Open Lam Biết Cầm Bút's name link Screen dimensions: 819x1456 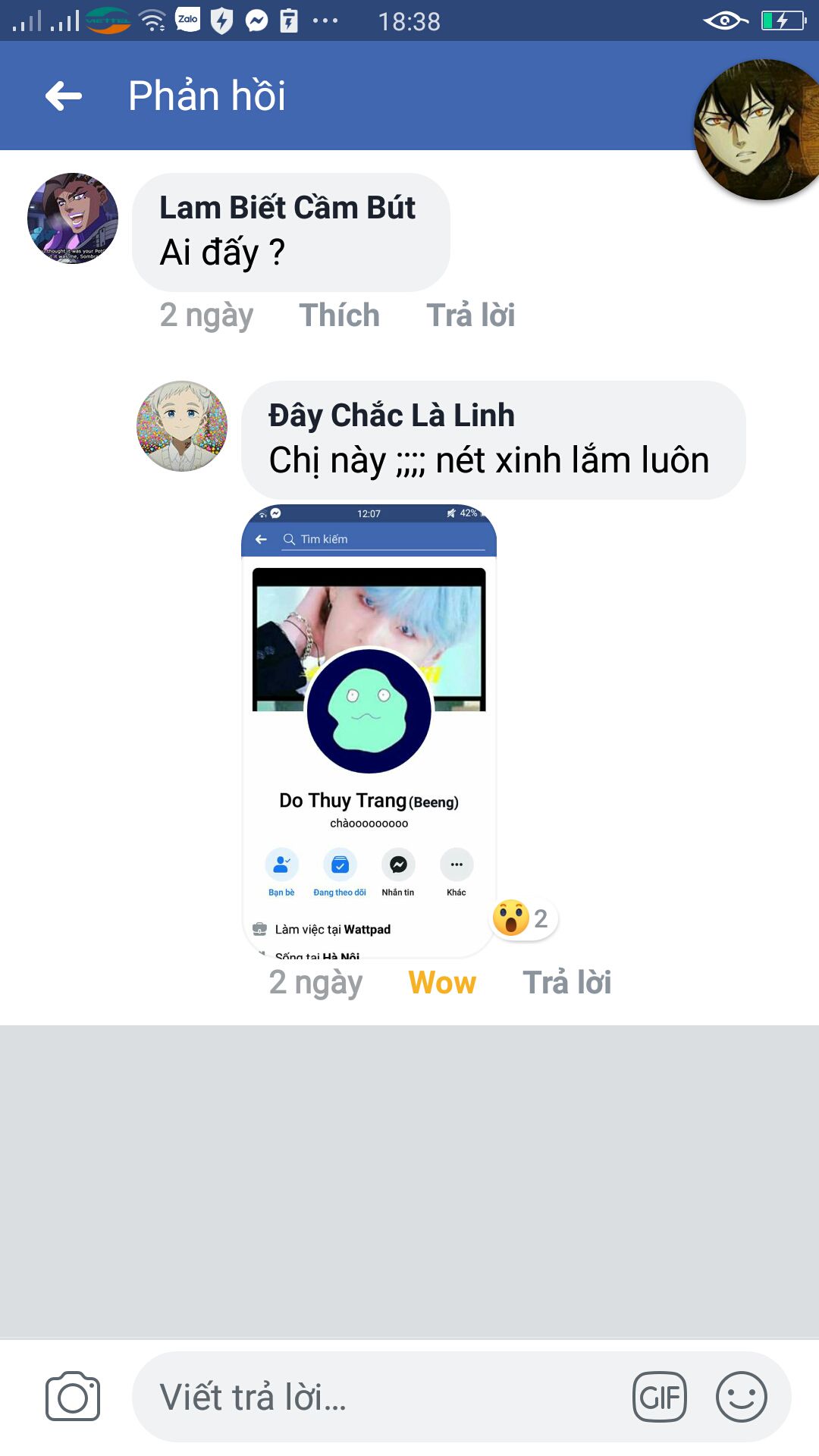pyautogui.click(x=287, y=208)
